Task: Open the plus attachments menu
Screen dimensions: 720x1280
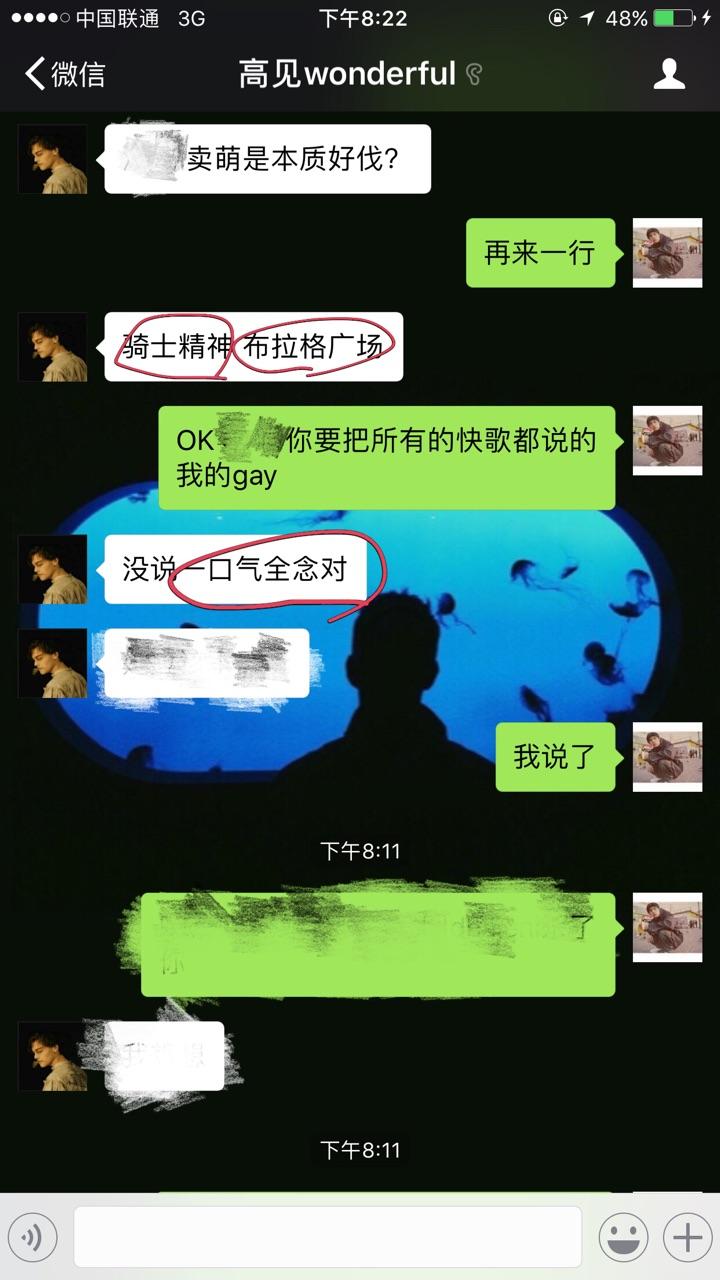Action: coord(687,1238)
